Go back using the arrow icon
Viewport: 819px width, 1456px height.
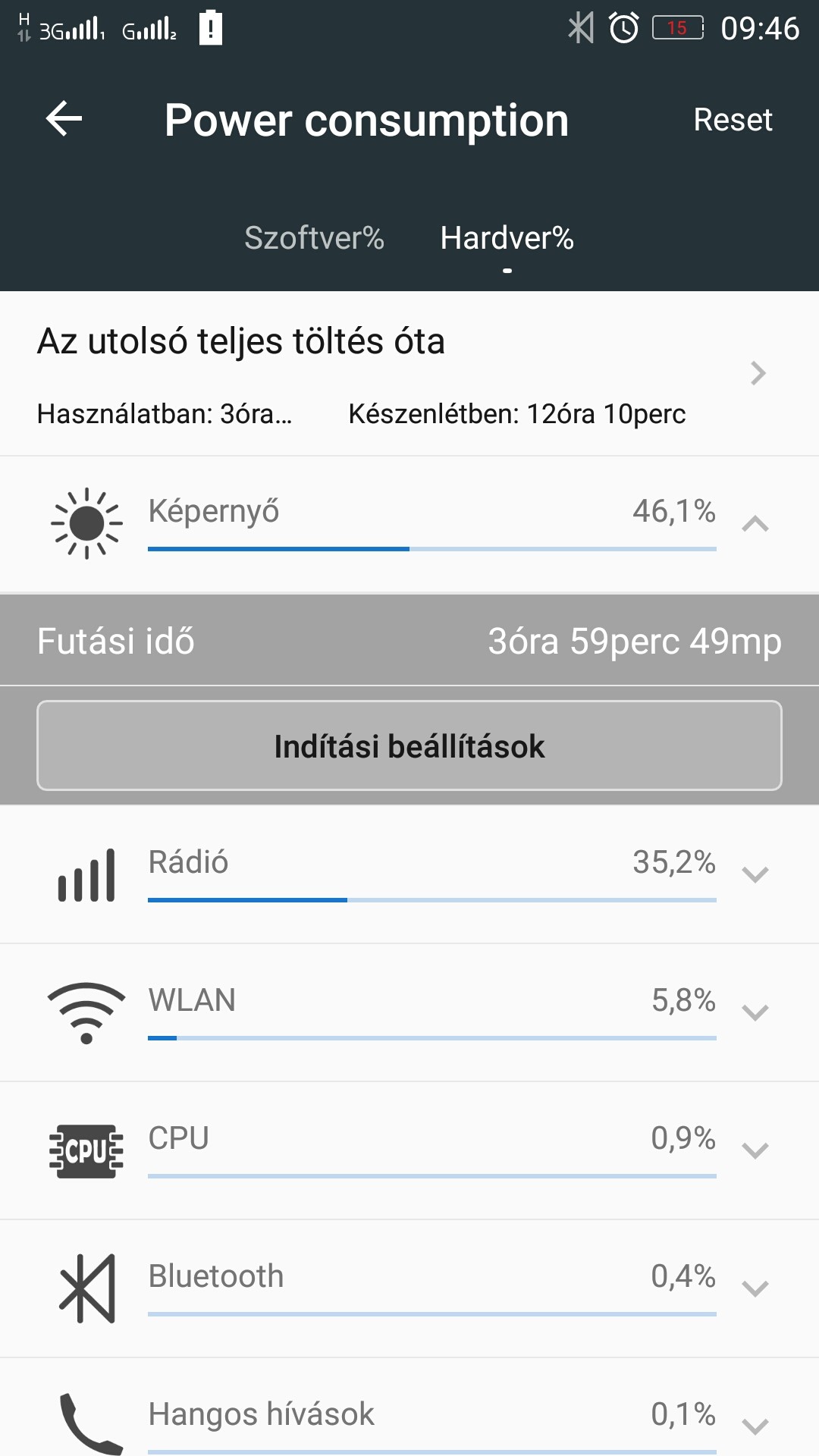(x=64, y=119)
